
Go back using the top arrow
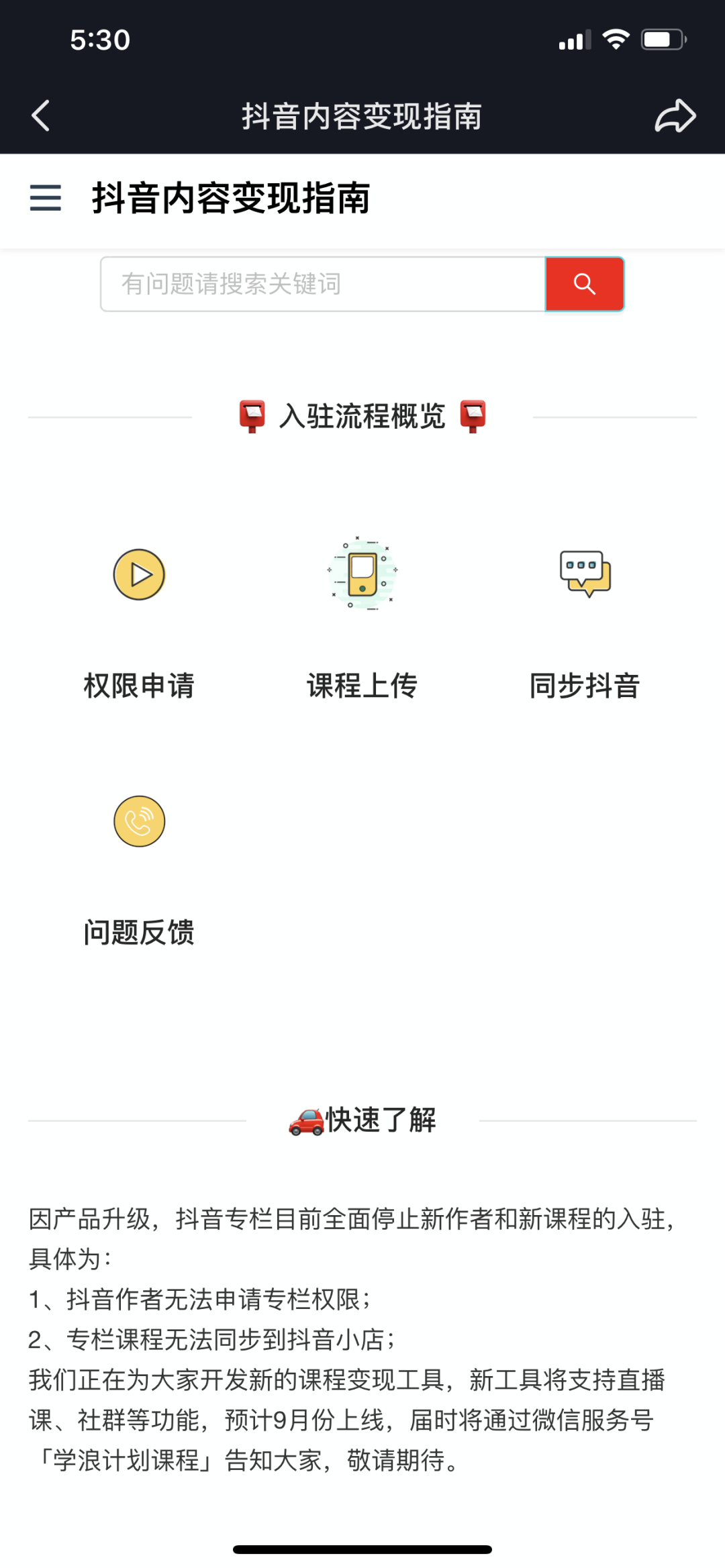41,115
